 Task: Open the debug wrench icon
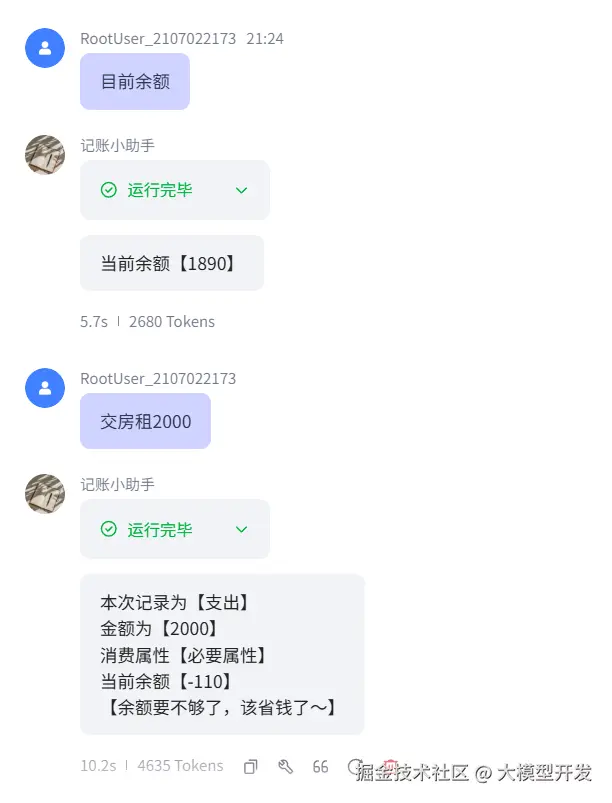pyautogui.click(x=285, y=767)
